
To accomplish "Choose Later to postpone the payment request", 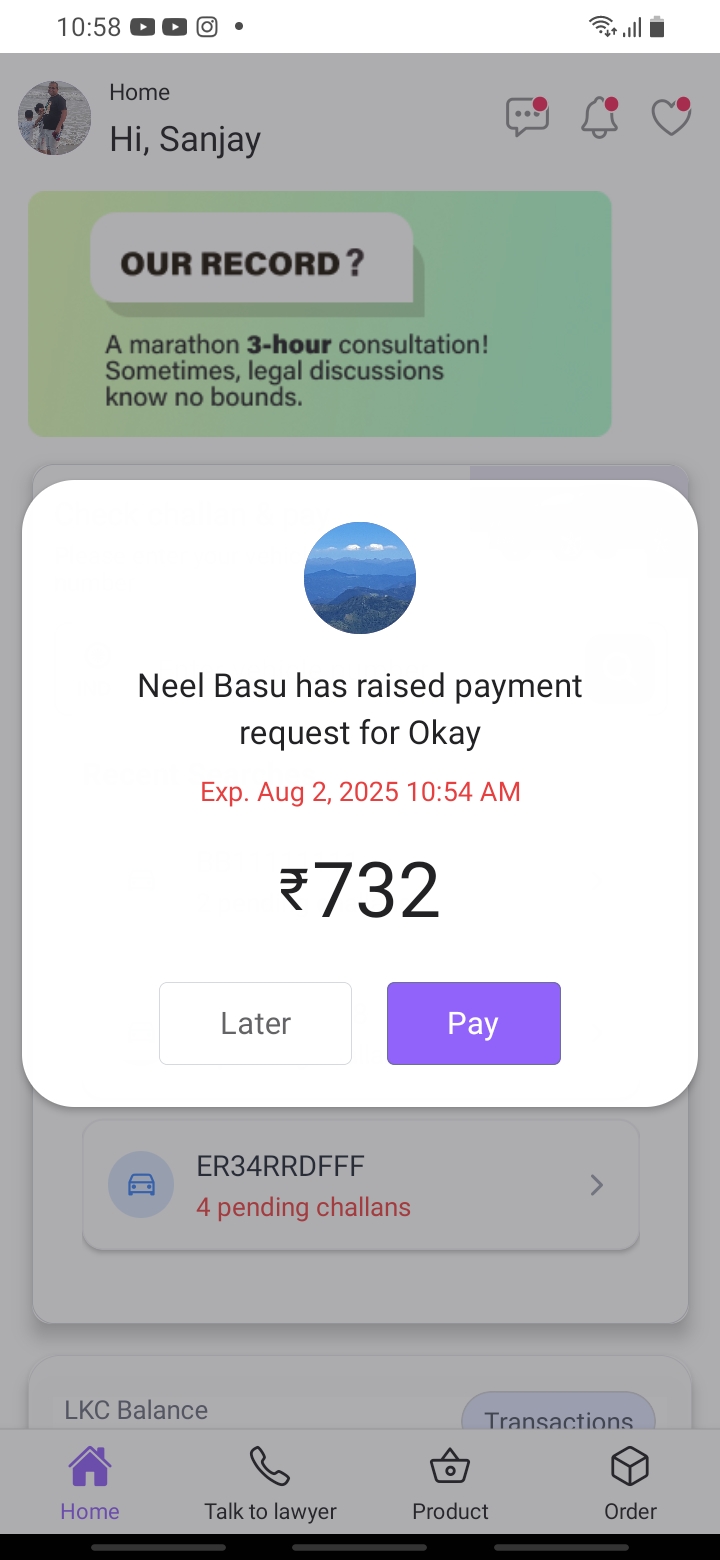I will (255, 1023).
